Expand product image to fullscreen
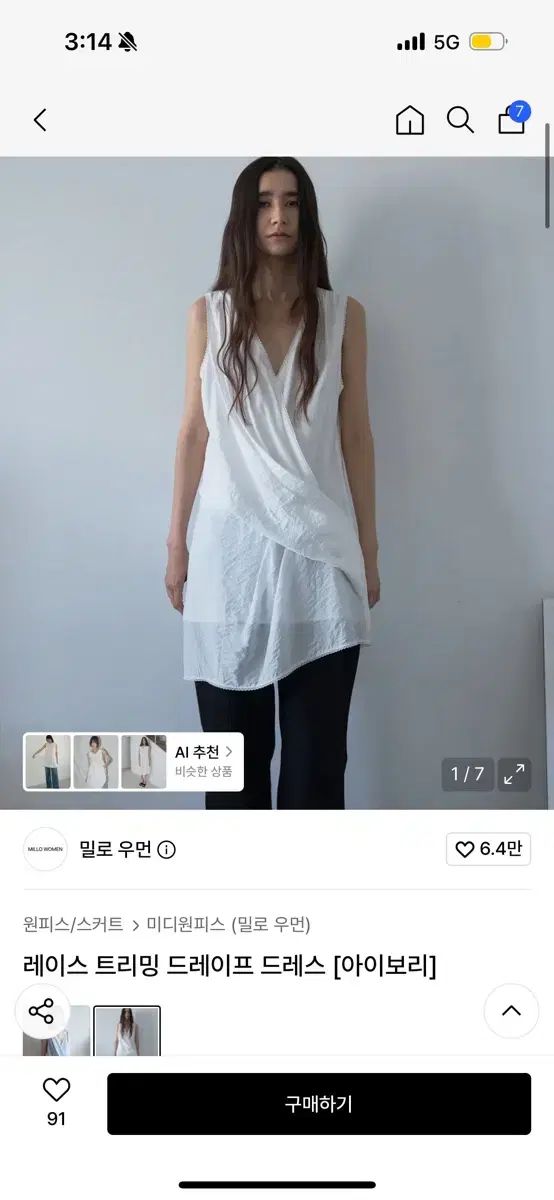 coord(514,774)
